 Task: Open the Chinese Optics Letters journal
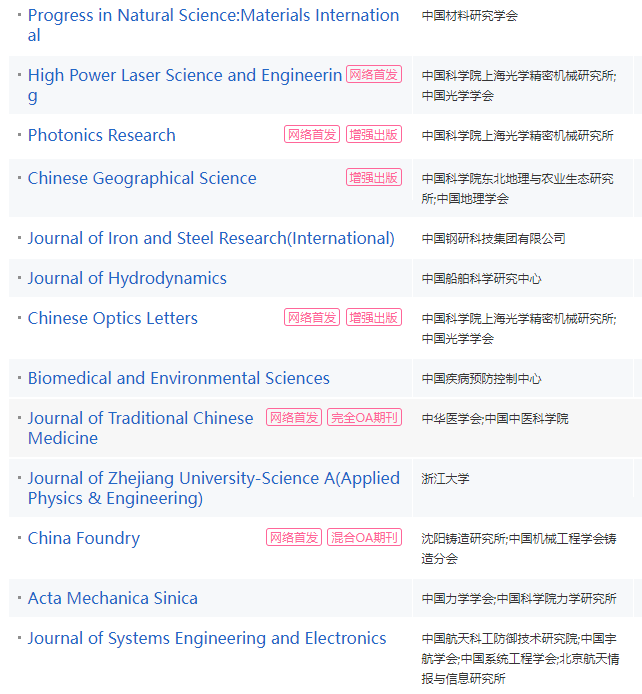113,319
